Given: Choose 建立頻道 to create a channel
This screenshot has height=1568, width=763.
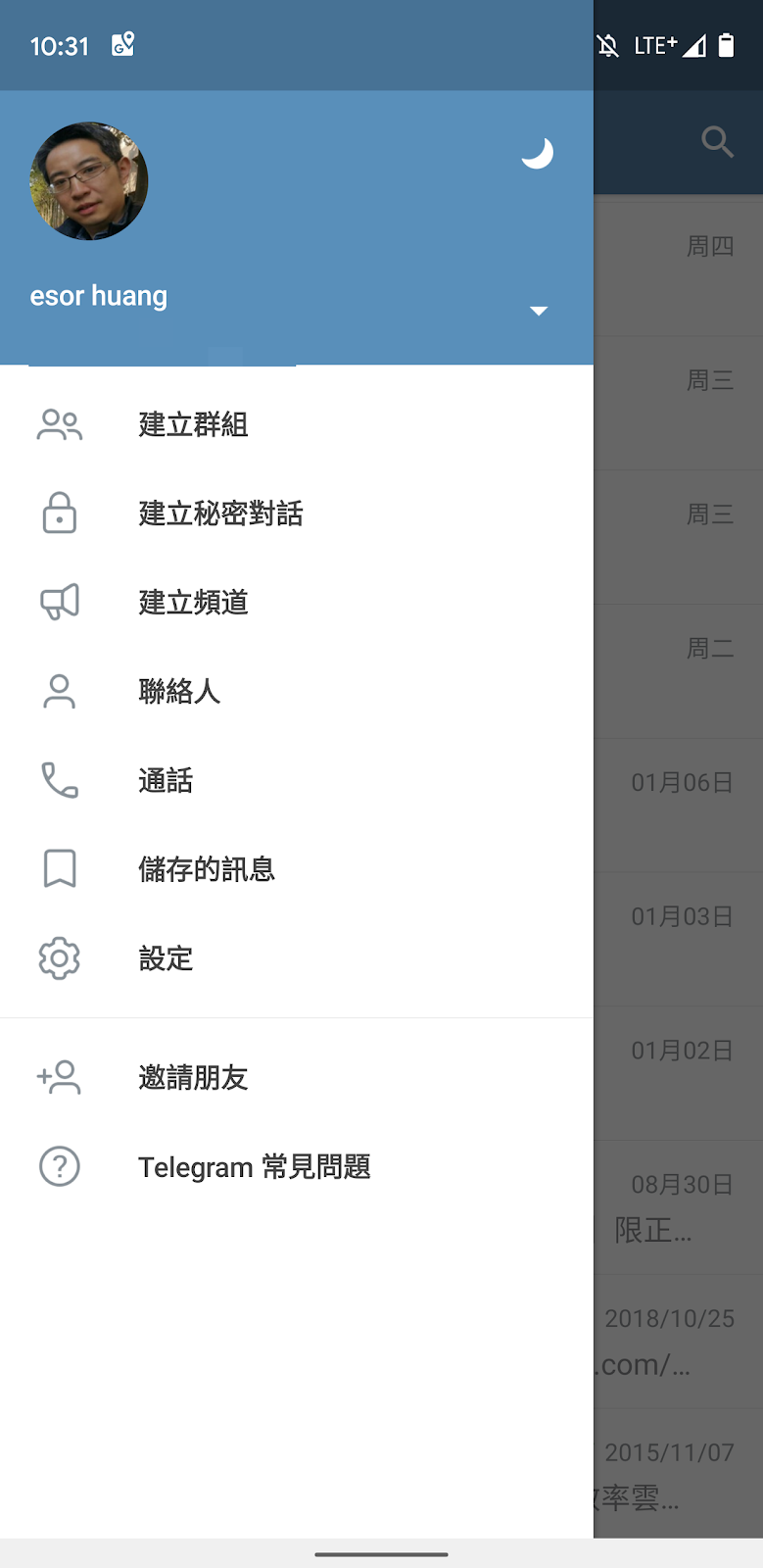Looking at the screenshot, I should [x=193, y=603].
